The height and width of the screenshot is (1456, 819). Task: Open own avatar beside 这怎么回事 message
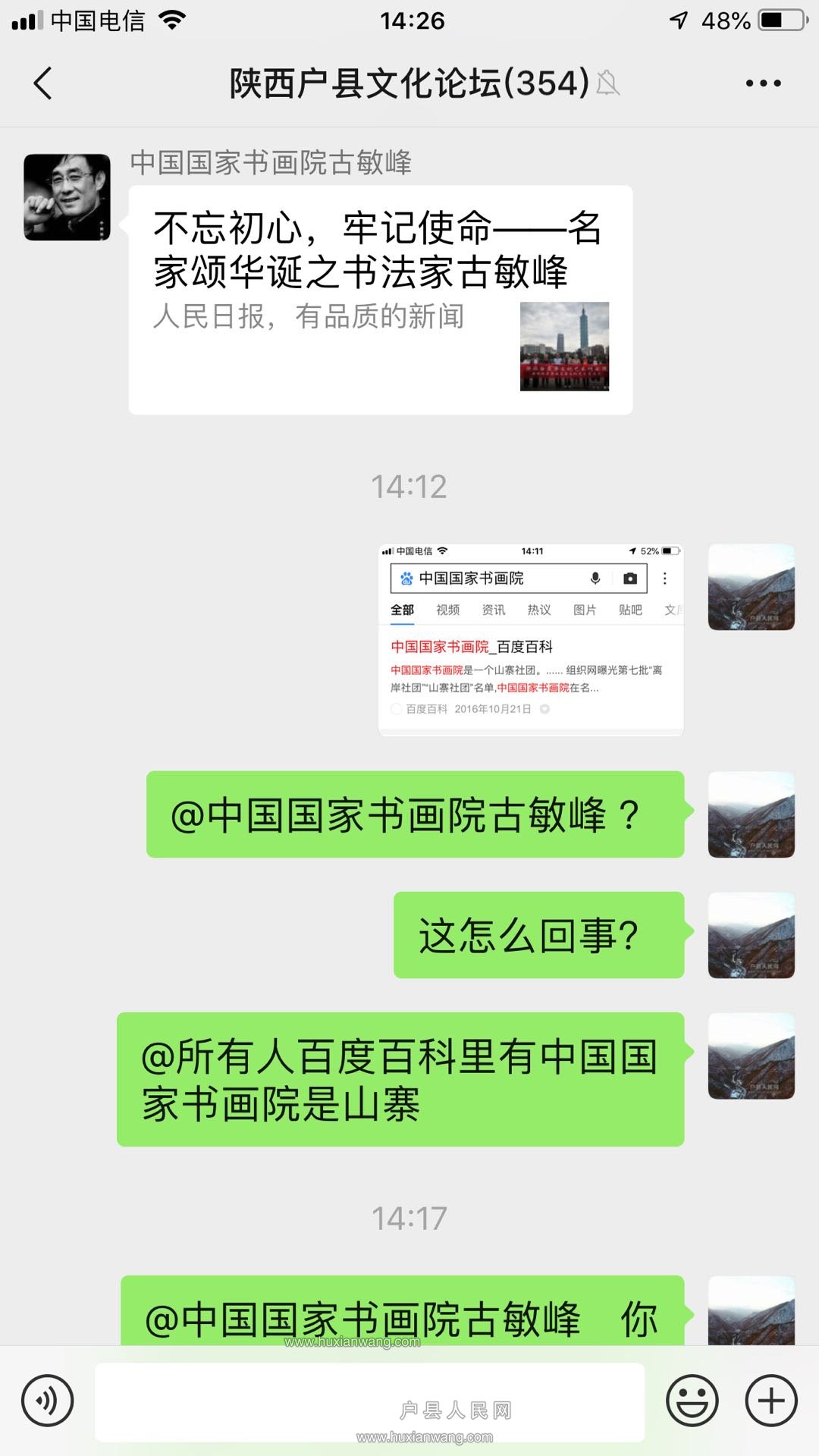(x=751, y=935)
